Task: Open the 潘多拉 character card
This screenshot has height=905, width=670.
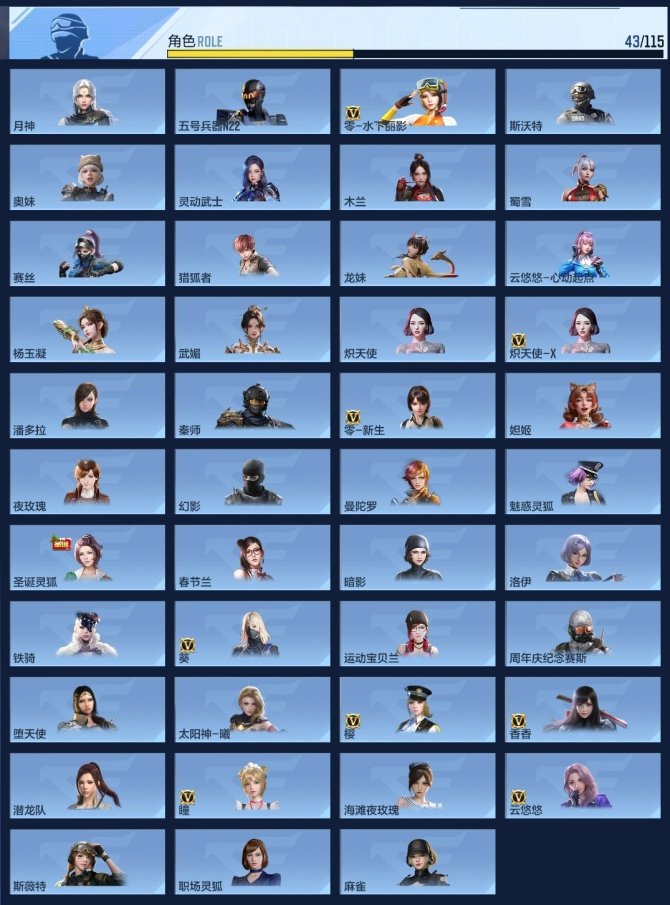Action: (x=87, y=405)
